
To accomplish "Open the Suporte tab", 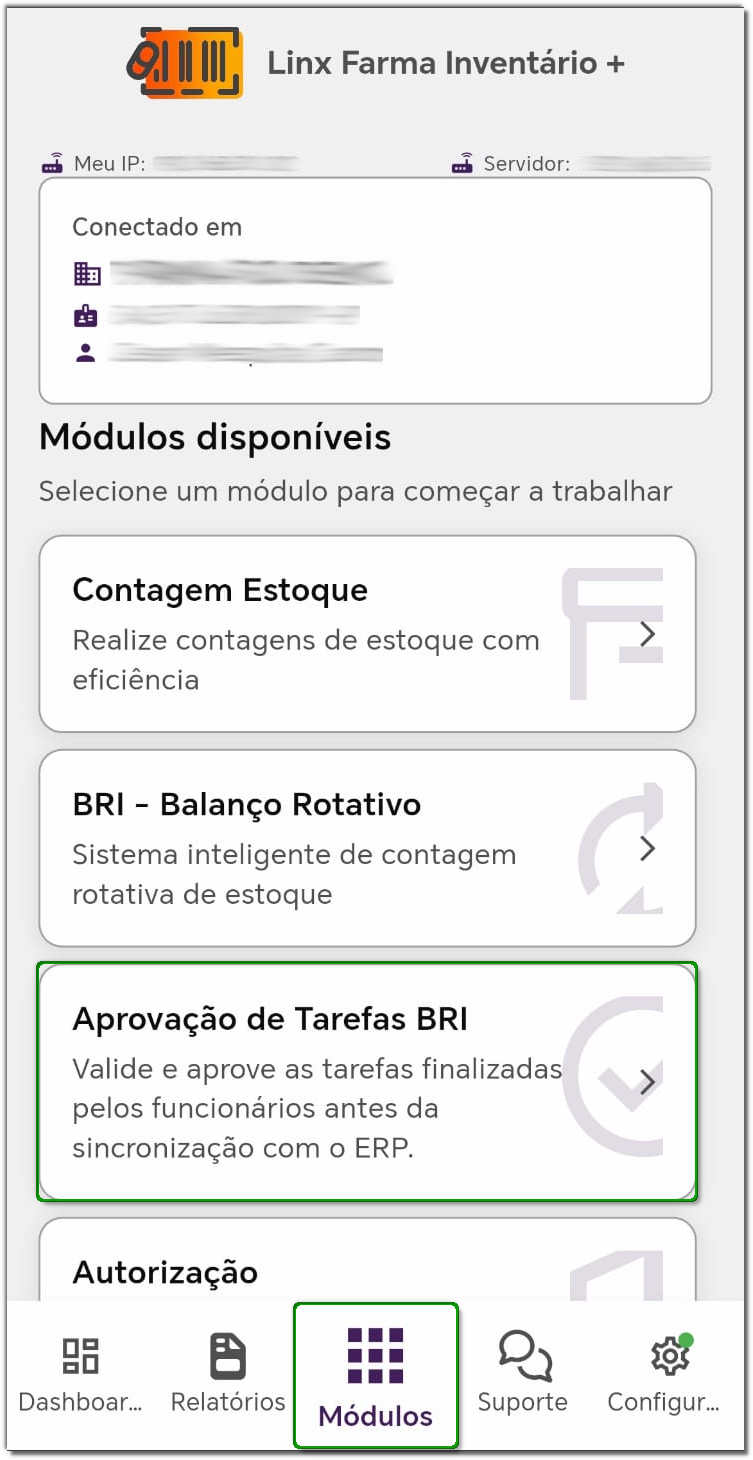I will coord(523,1375).
